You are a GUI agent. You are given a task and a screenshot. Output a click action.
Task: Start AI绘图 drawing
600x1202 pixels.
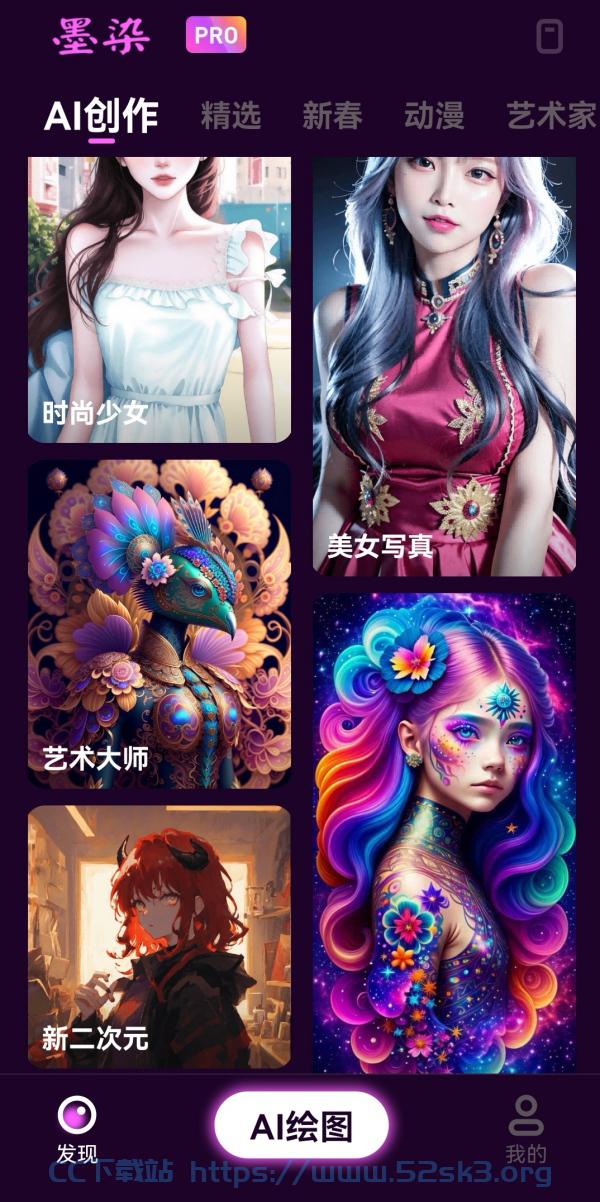[x=301, y=1126]
